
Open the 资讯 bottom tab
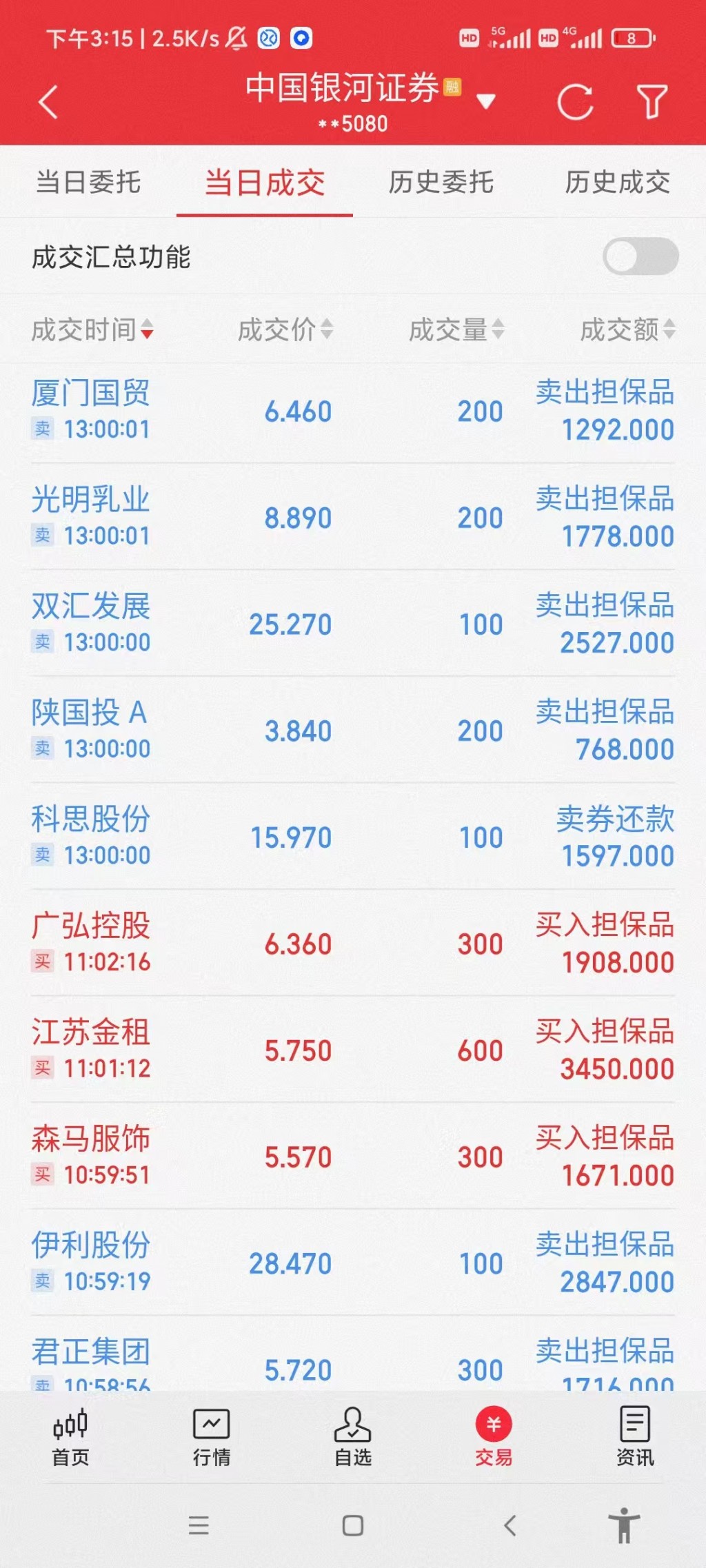point(635,1437)
